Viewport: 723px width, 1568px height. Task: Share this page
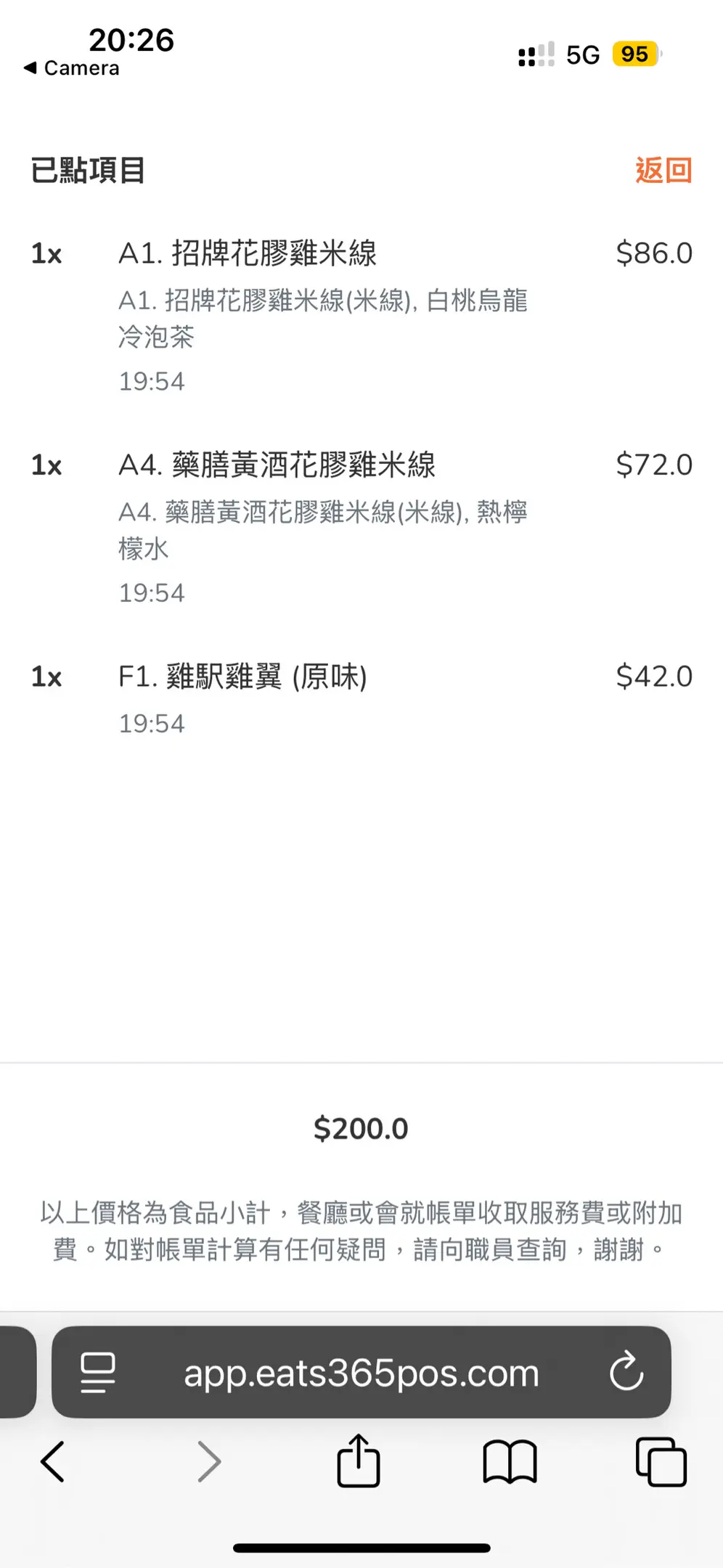tap(359, 1461)
